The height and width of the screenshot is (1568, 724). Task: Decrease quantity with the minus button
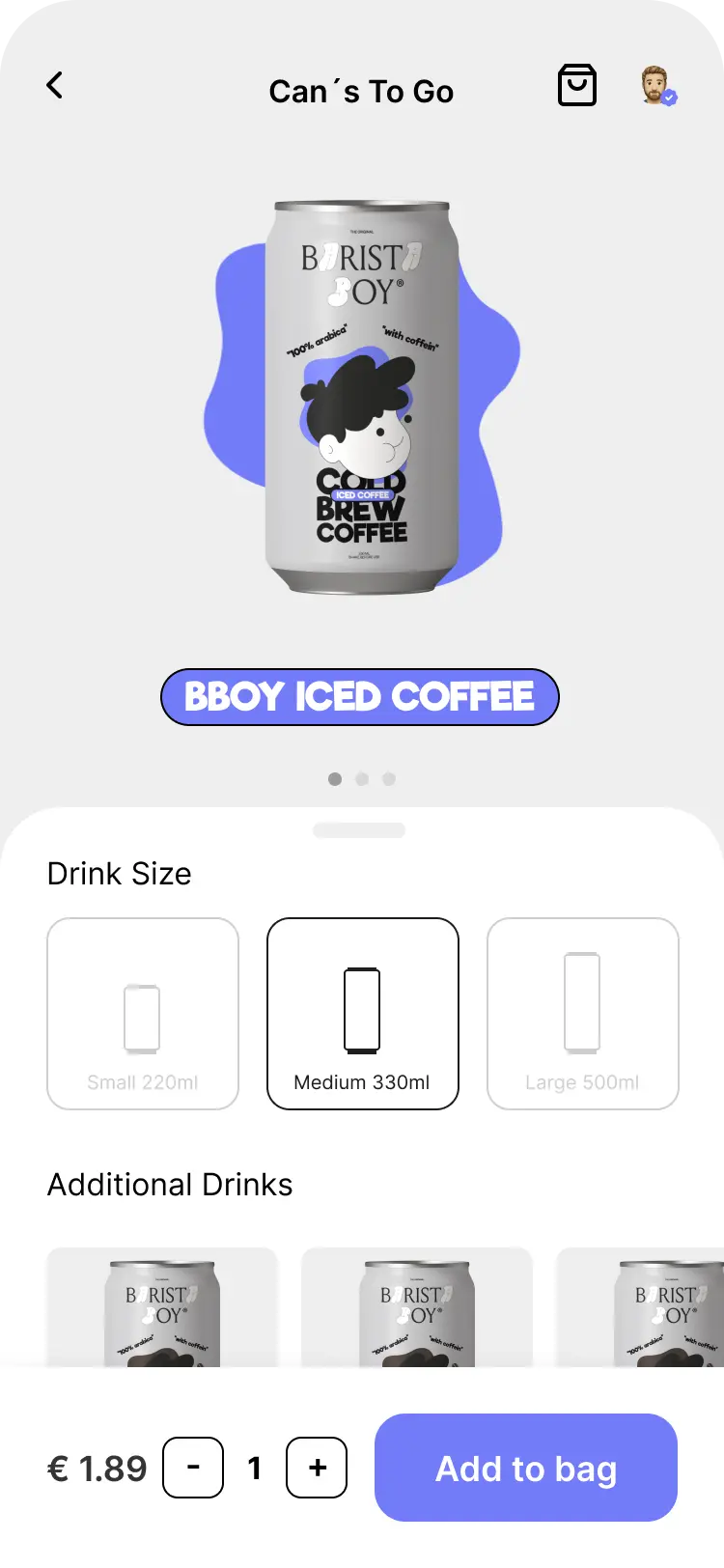coord(193,1468)
